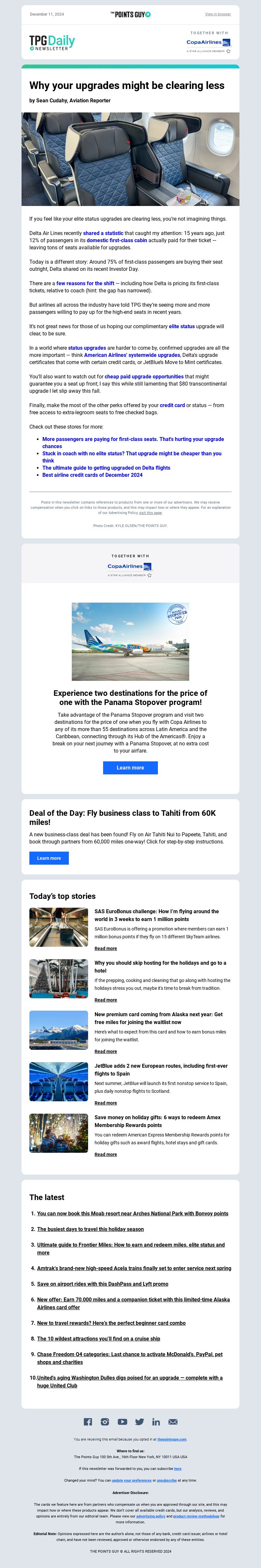261x1568 pixels.
Task: Read more about redeeming Amex points
Action: click(x=105, y=1154)
